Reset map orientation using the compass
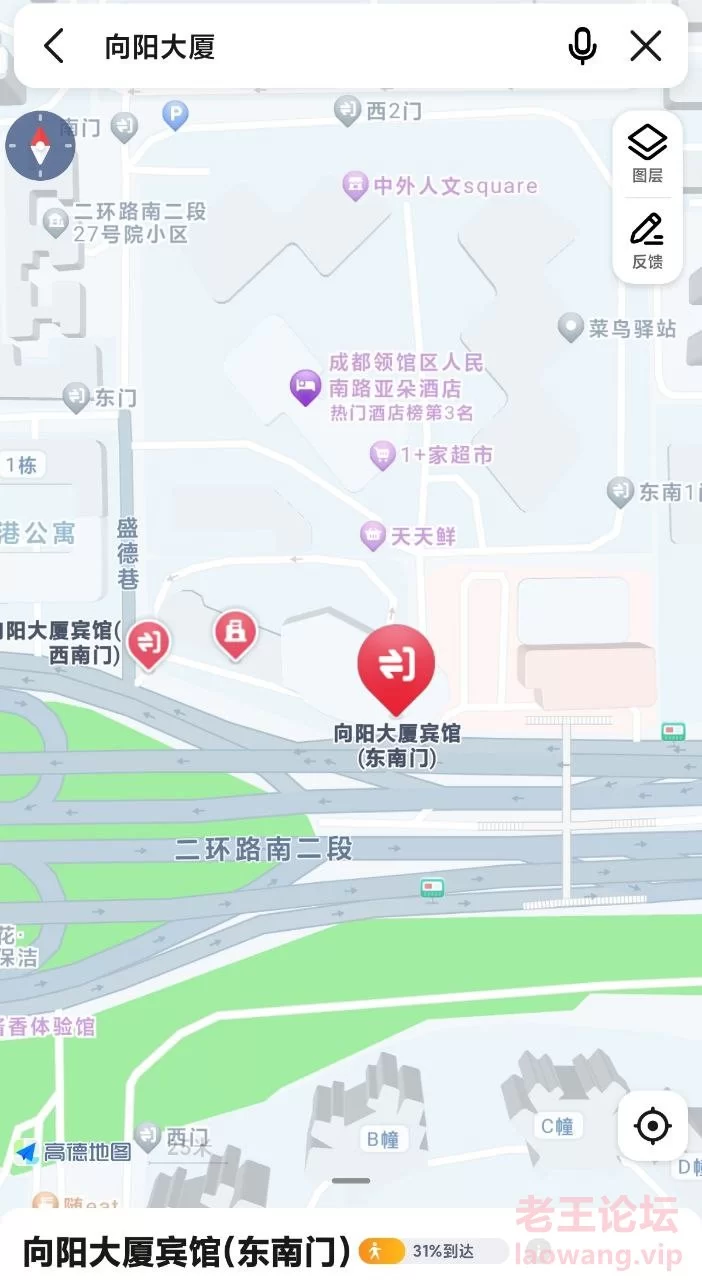This screenshot has height=1280, width=702. coord(40,146)
